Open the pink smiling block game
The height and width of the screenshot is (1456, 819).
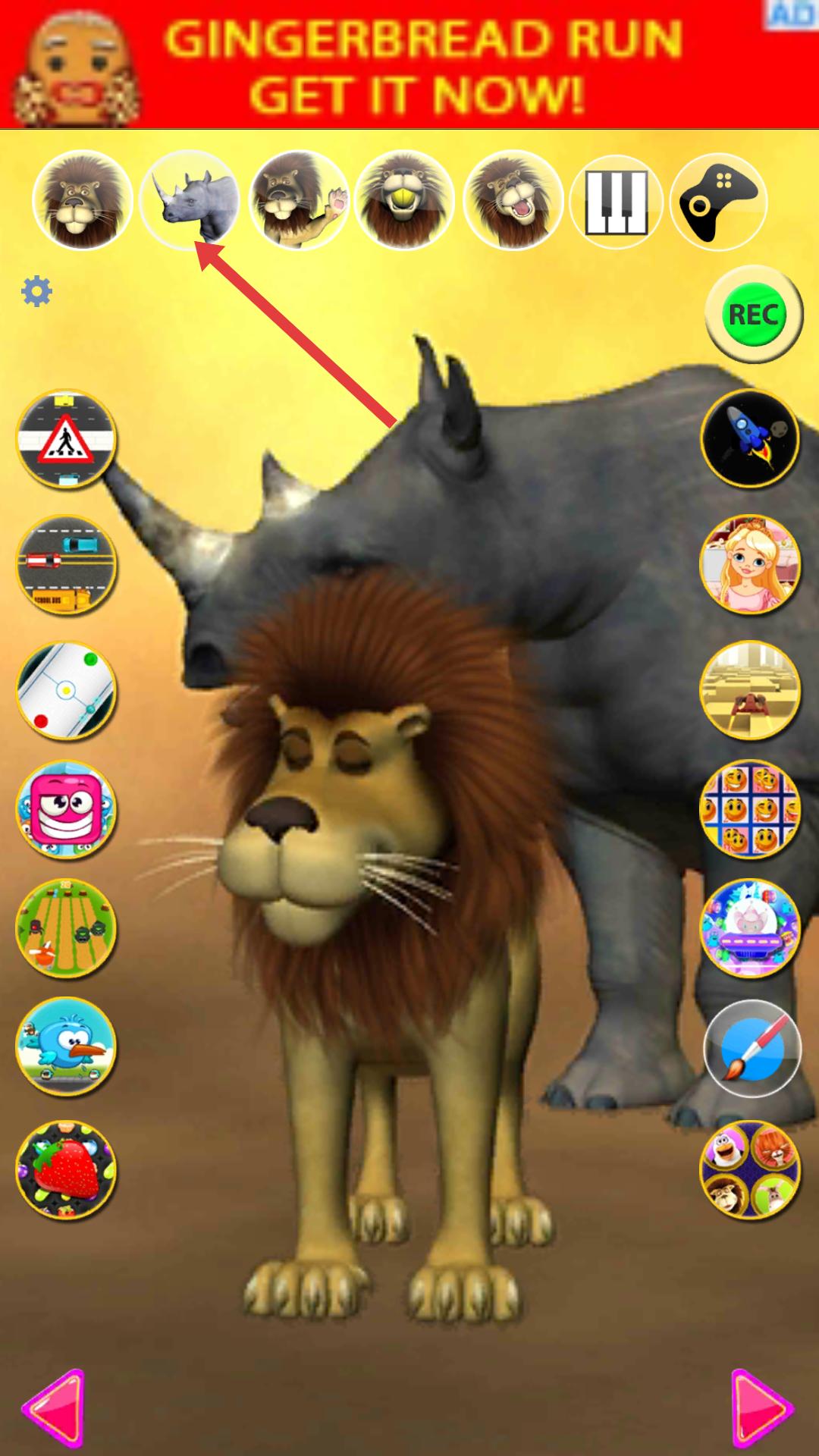(66, 809)
